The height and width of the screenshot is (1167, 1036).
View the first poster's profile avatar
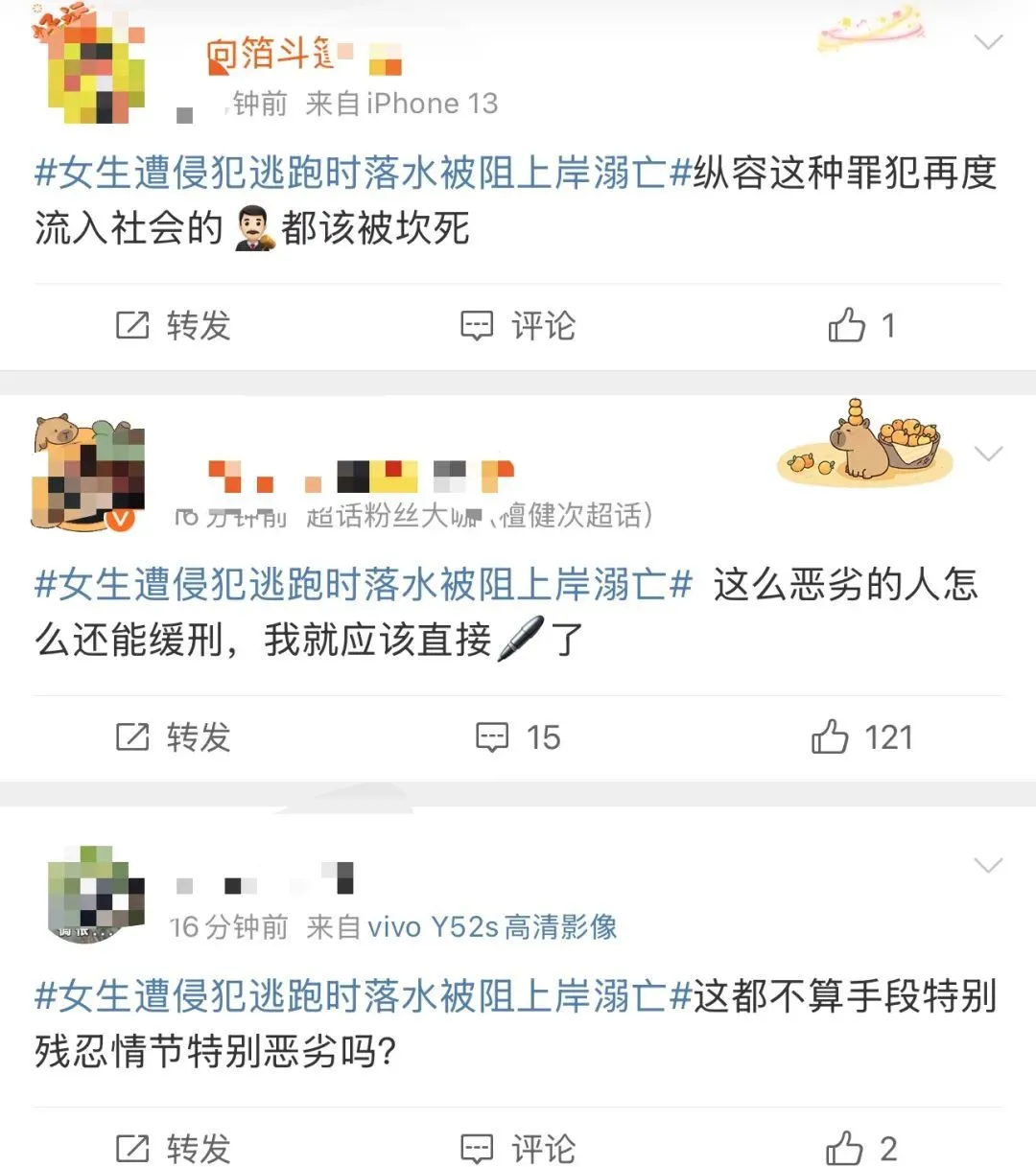tap(93, 69)
